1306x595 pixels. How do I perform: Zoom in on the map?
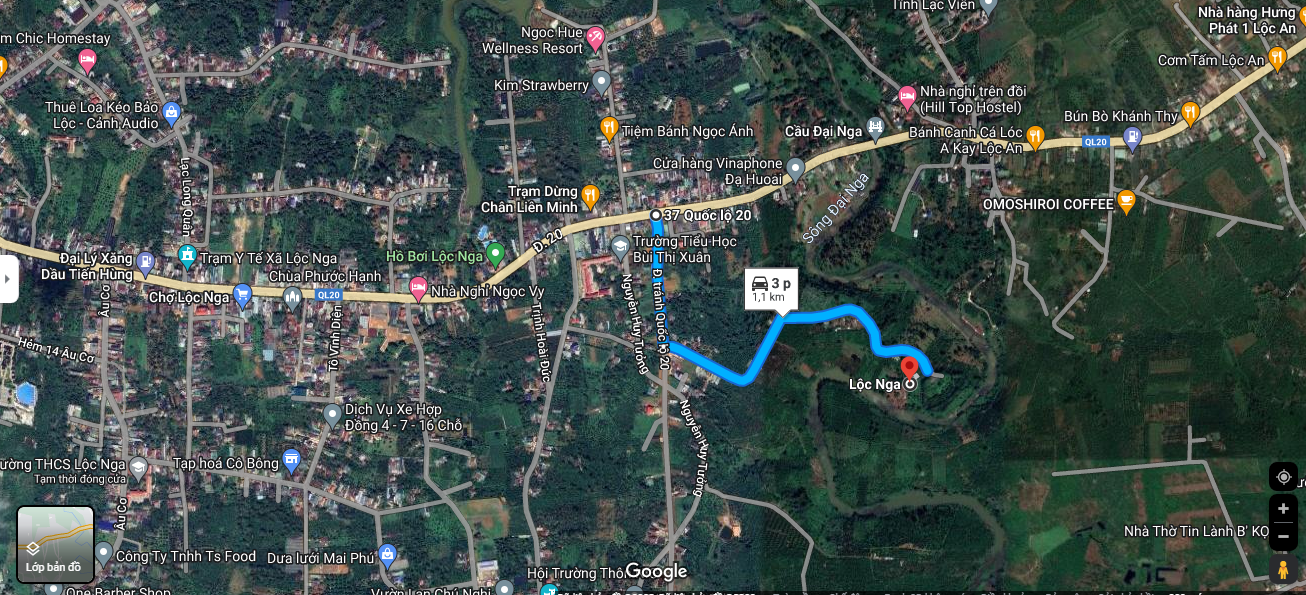pos(1283,509)
